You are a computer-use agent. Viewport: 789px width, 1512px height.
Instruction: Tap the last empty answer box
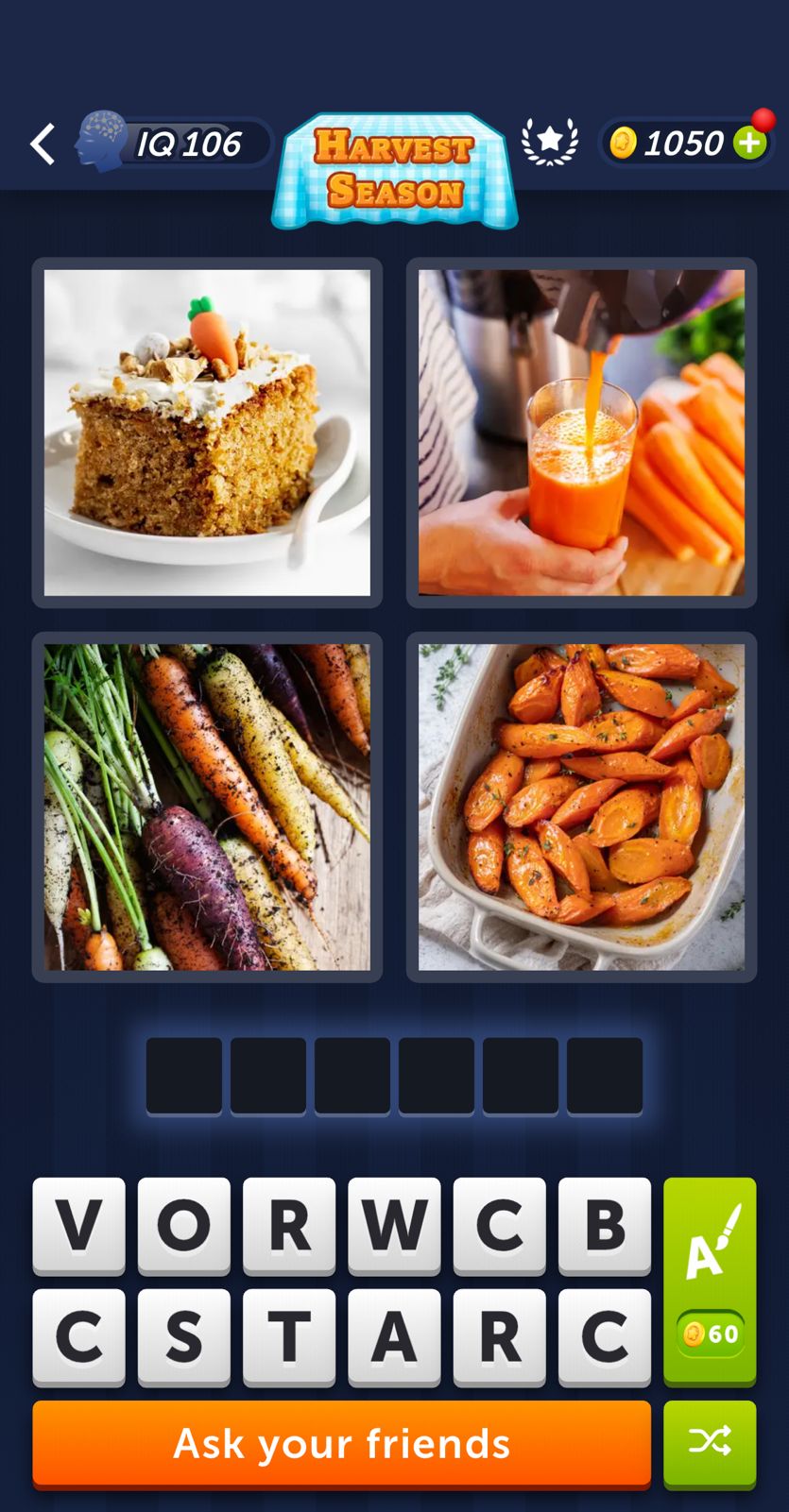(605, 1075)
